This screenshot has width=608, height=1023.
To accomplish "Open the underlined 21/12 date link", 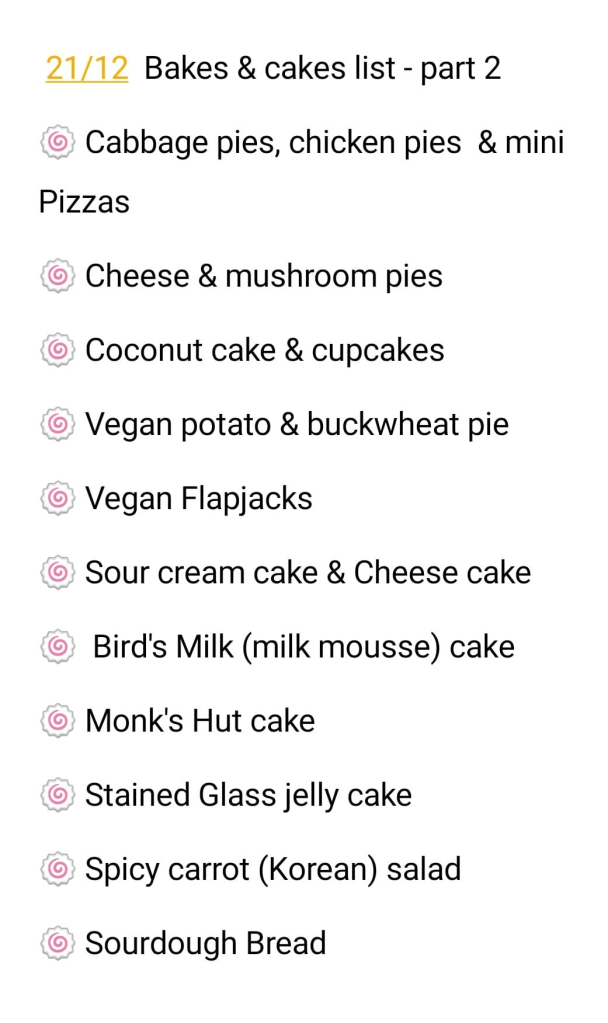I will (x=87, y=68).
